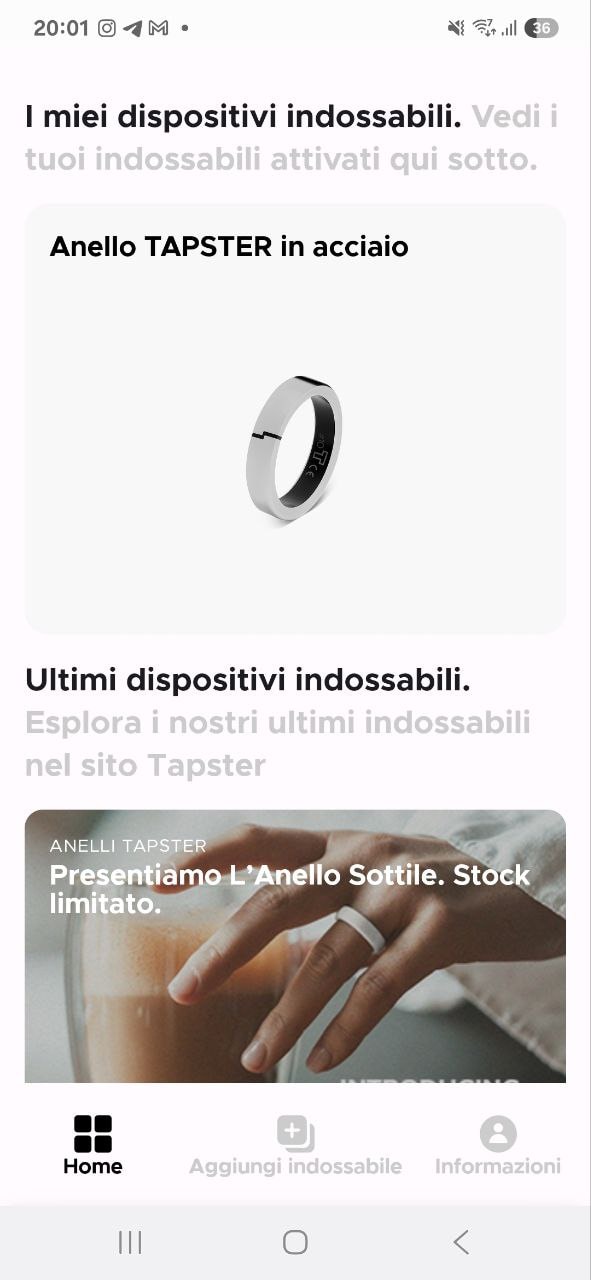Open the Anello Sottile promo banner
591x1280 pixels.
295,946
